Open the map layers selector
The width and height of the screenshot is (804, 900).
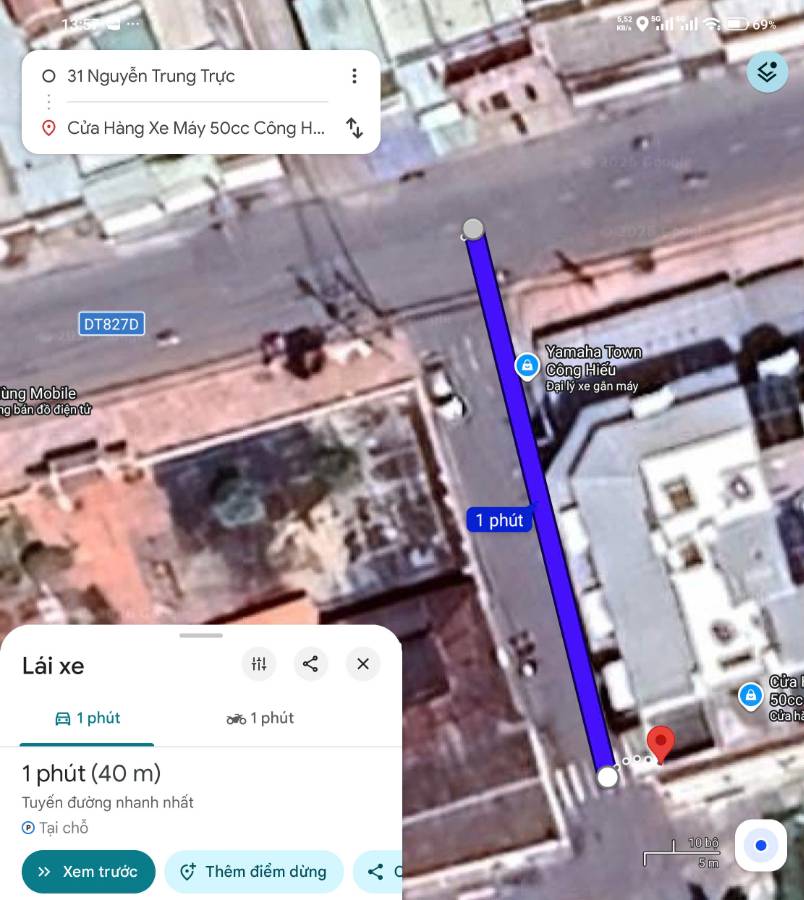coord(767,72)
